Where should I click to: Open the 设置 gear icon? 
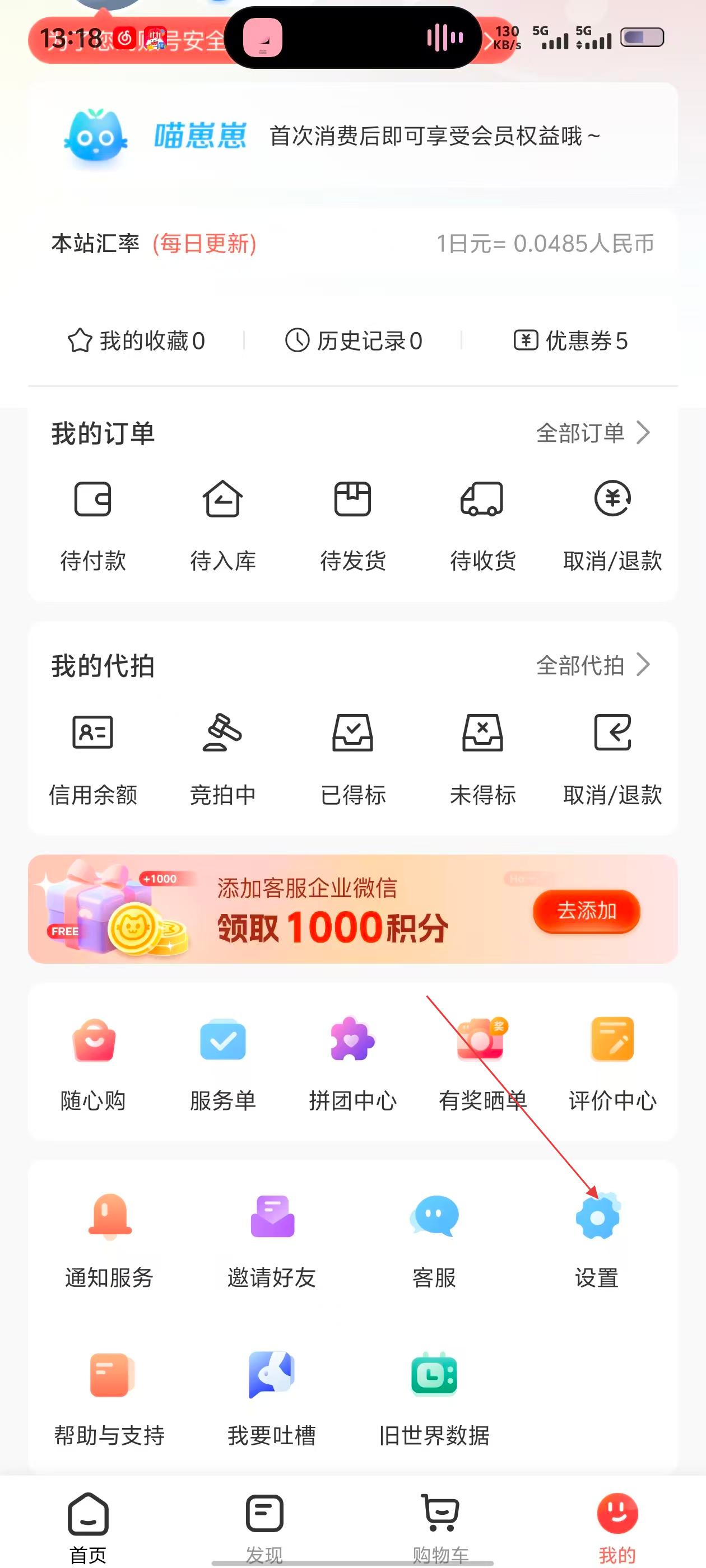(597, 1217)
